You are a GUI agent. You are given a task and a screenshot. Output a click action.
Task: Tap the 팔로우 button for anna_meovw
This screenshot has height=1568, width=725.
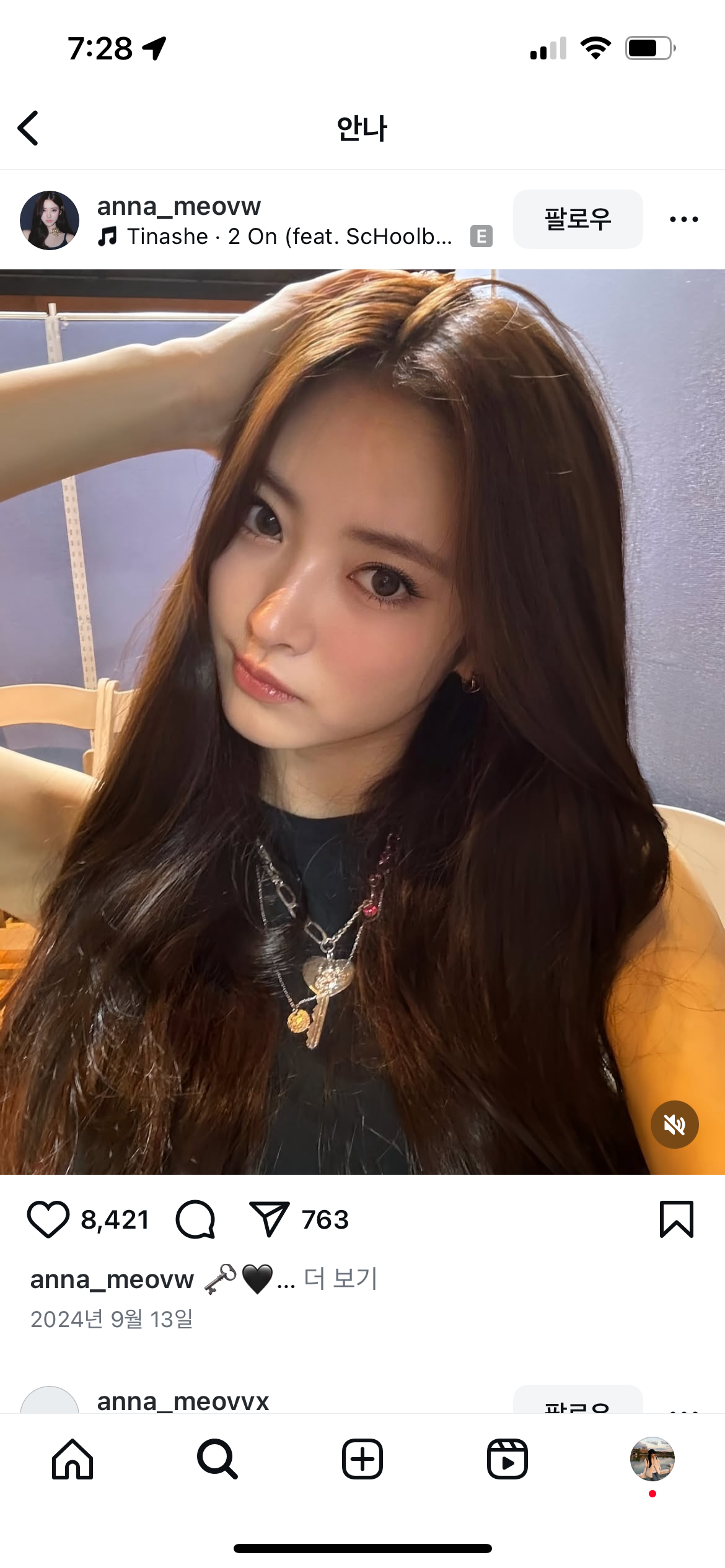(578, 219)
